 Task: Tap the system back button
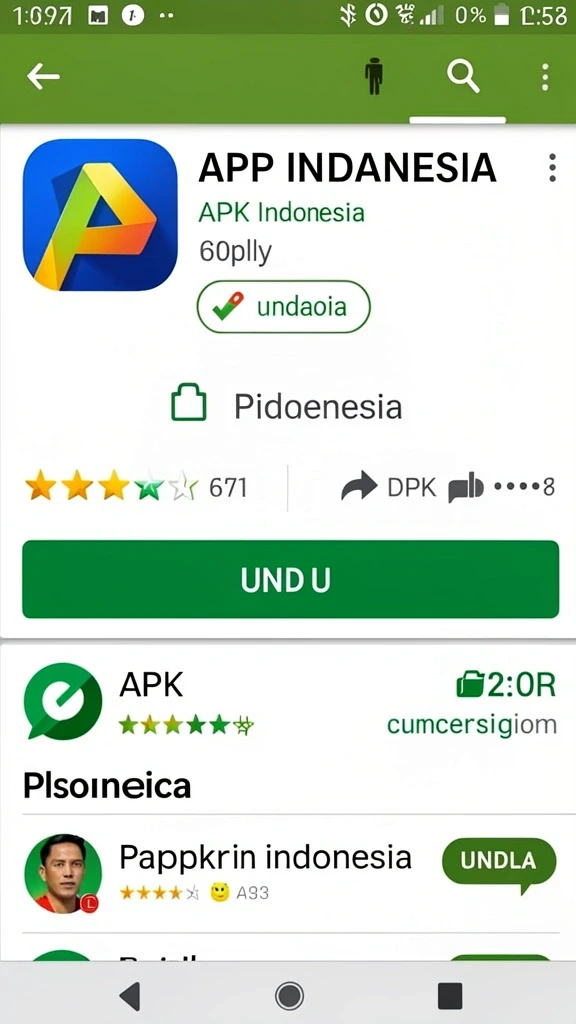click(129, 996)
